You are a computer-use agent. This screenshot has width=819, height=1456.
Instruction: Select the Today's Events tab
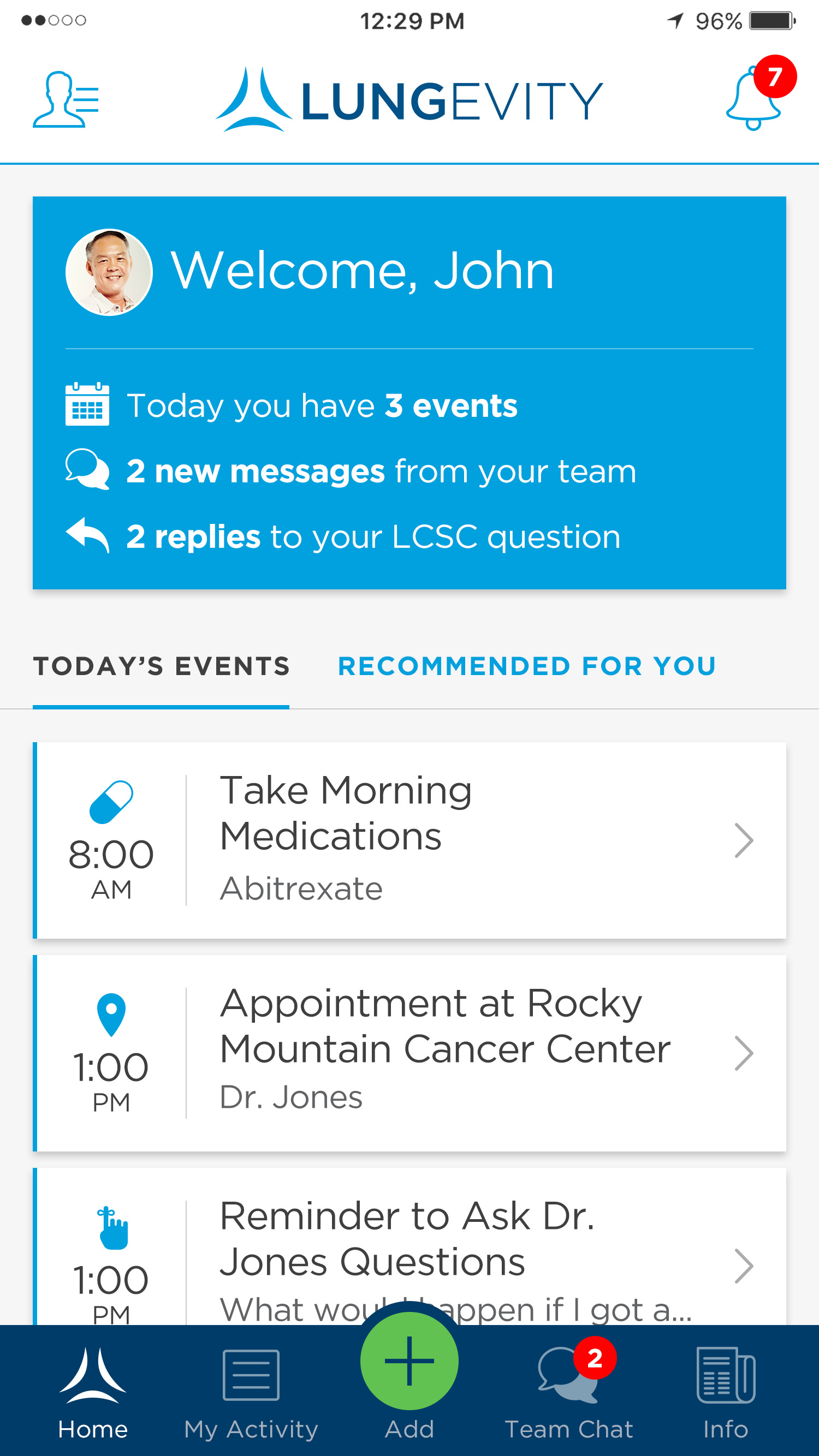161,666
